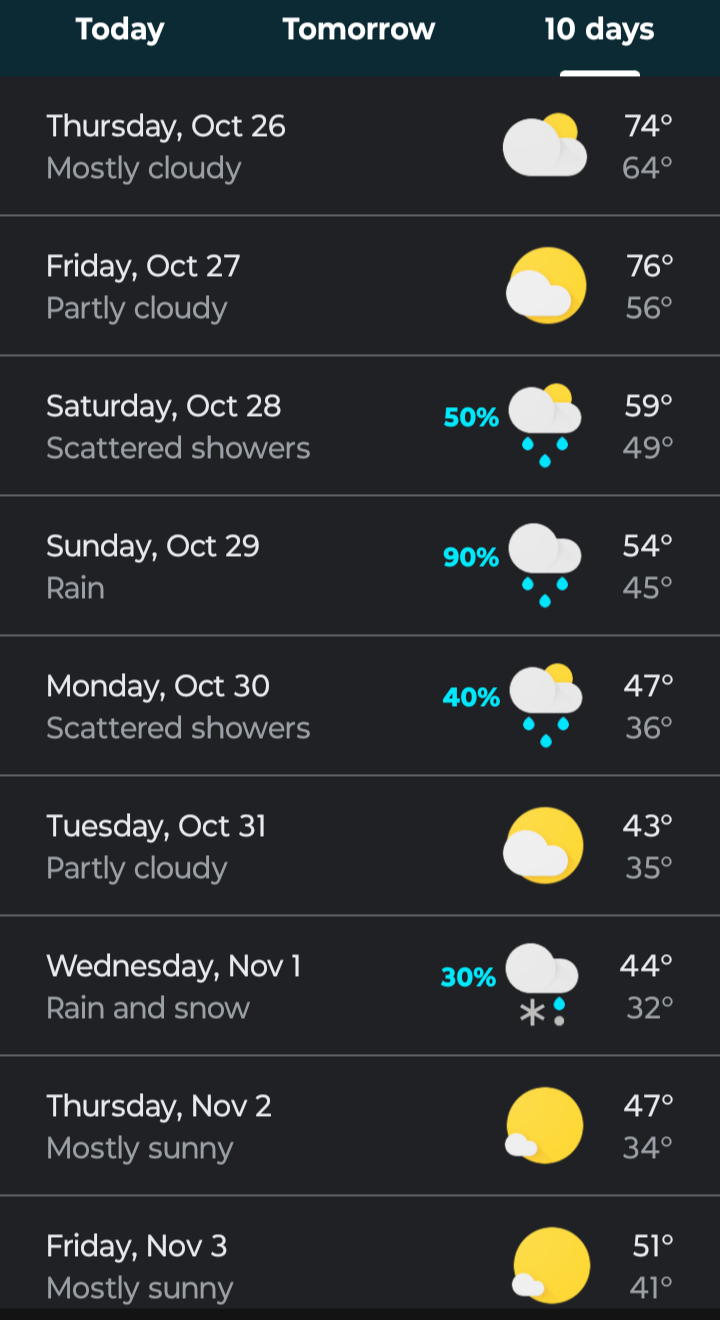Open Thursday, Nov 2 mostly sunny forecast
Image resolution: width=720 pixels, height=1320 pixels.
tap(360, 1126)
